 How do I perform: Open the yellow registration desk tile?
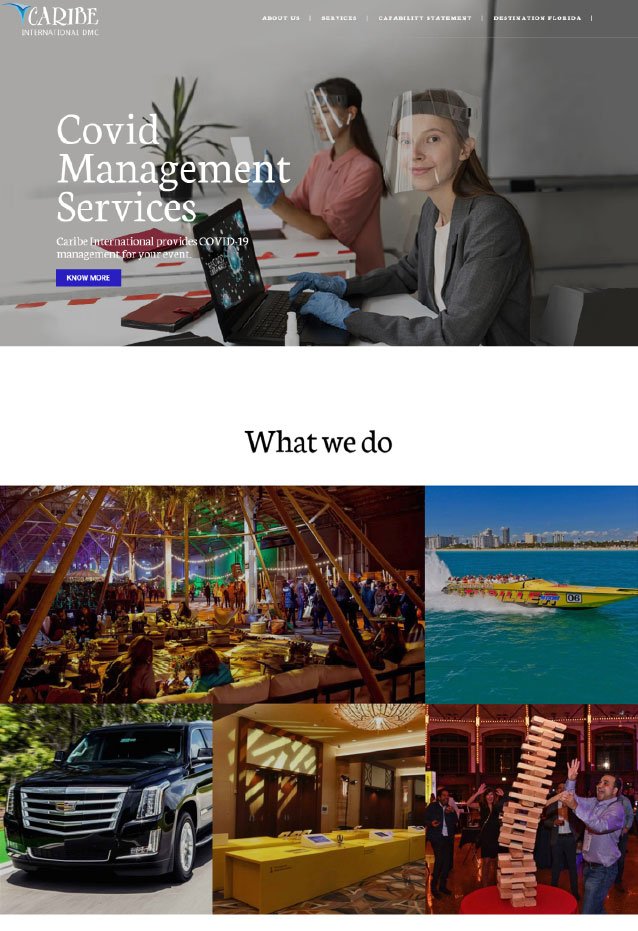[x=319, y=808]
